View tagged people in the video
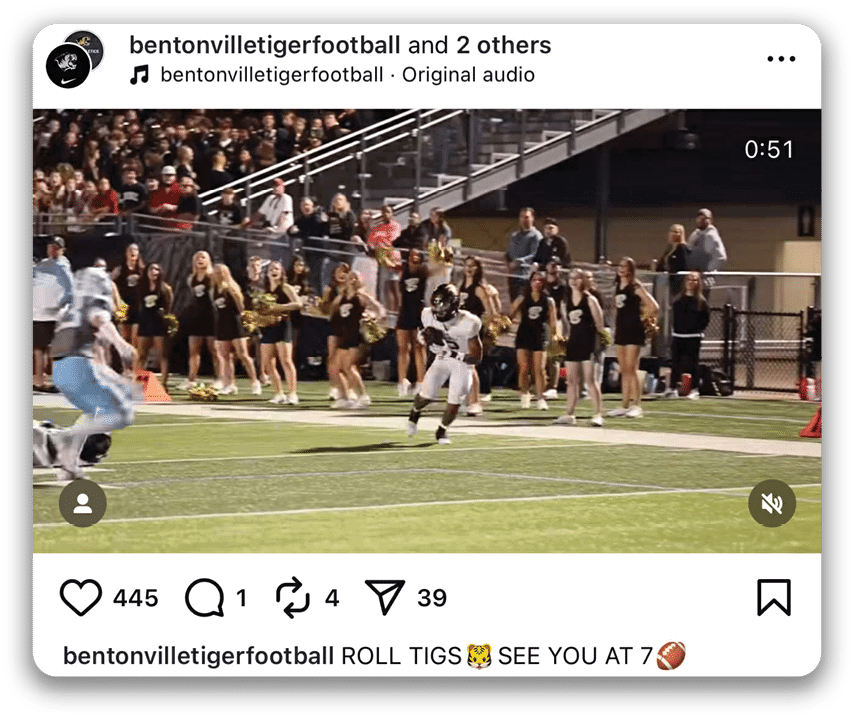Screen dimensions: 854x718 point(83,503)
